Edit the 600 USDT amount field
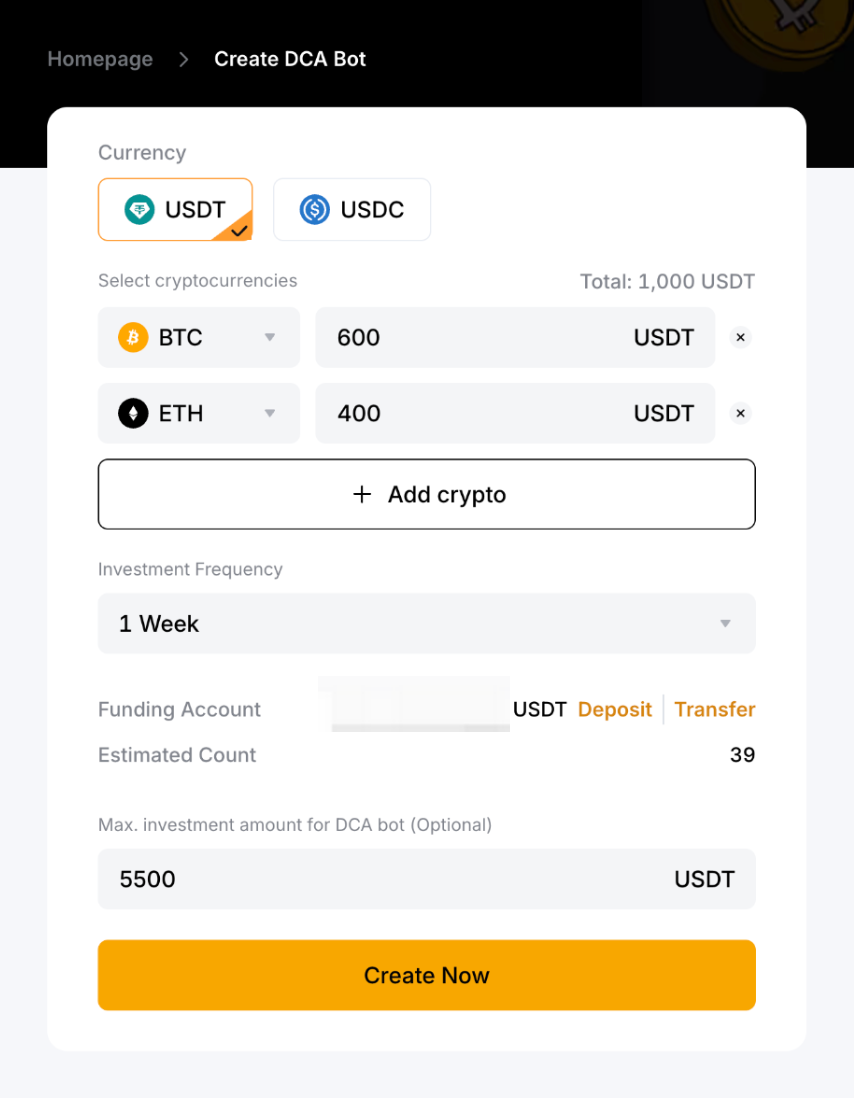Image resolution: width=854 pixels, height=1098 pixels. [x=470, y=338]
